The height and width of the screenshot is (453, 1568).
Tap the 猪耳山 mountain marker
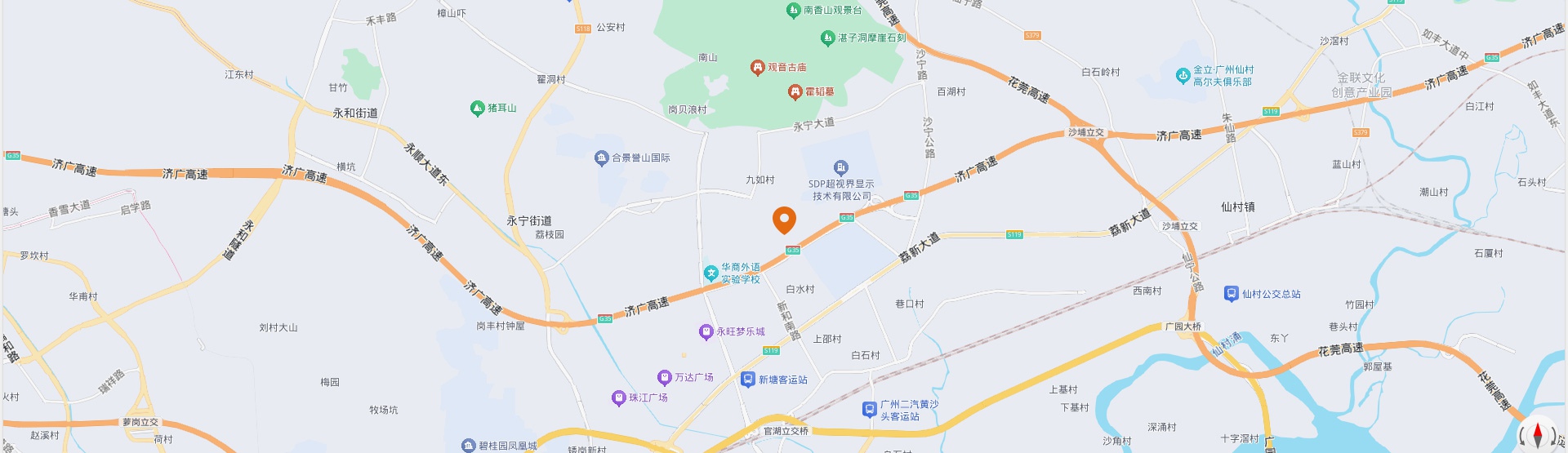coord(478,109)
